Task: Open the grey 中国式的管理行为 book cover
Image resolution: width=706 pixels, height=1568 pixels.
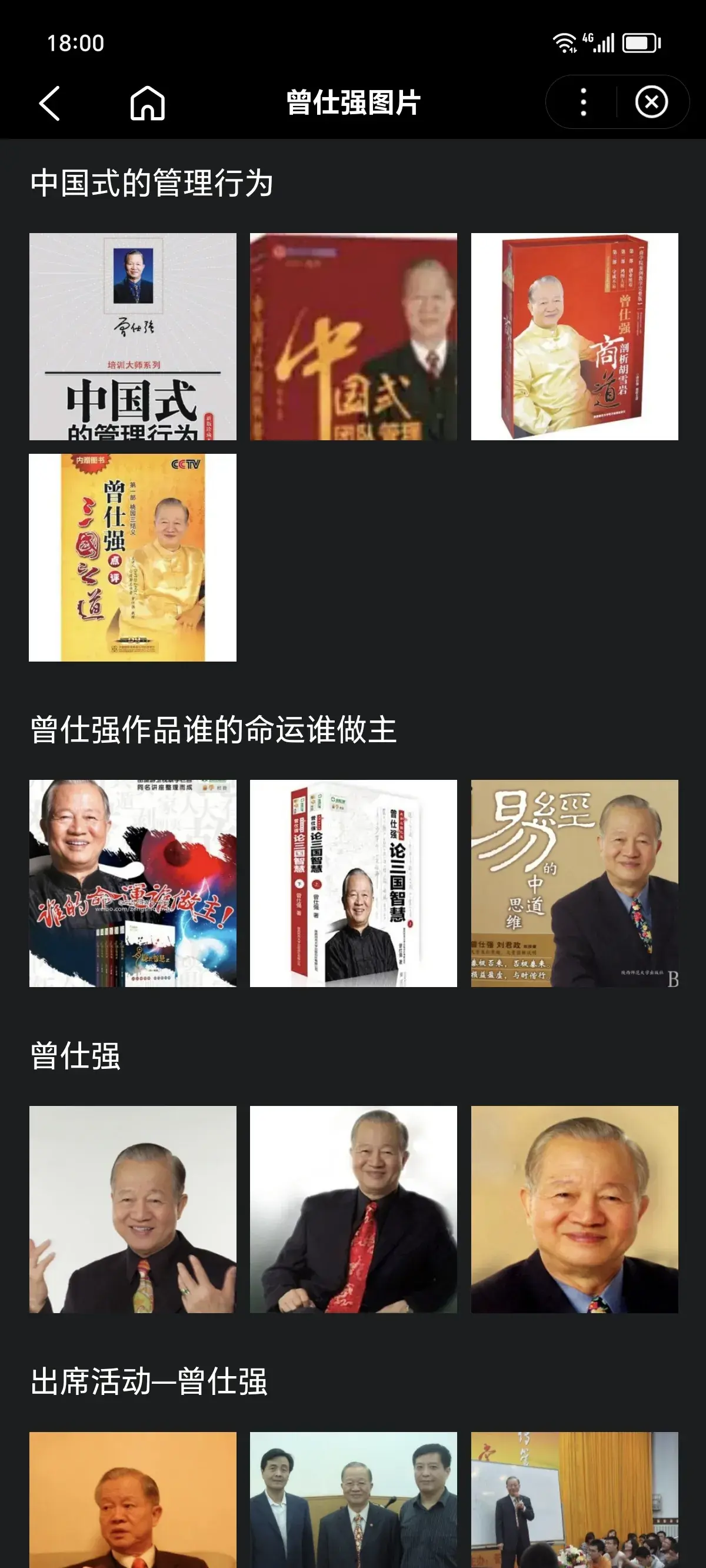Action: point(133,337)
